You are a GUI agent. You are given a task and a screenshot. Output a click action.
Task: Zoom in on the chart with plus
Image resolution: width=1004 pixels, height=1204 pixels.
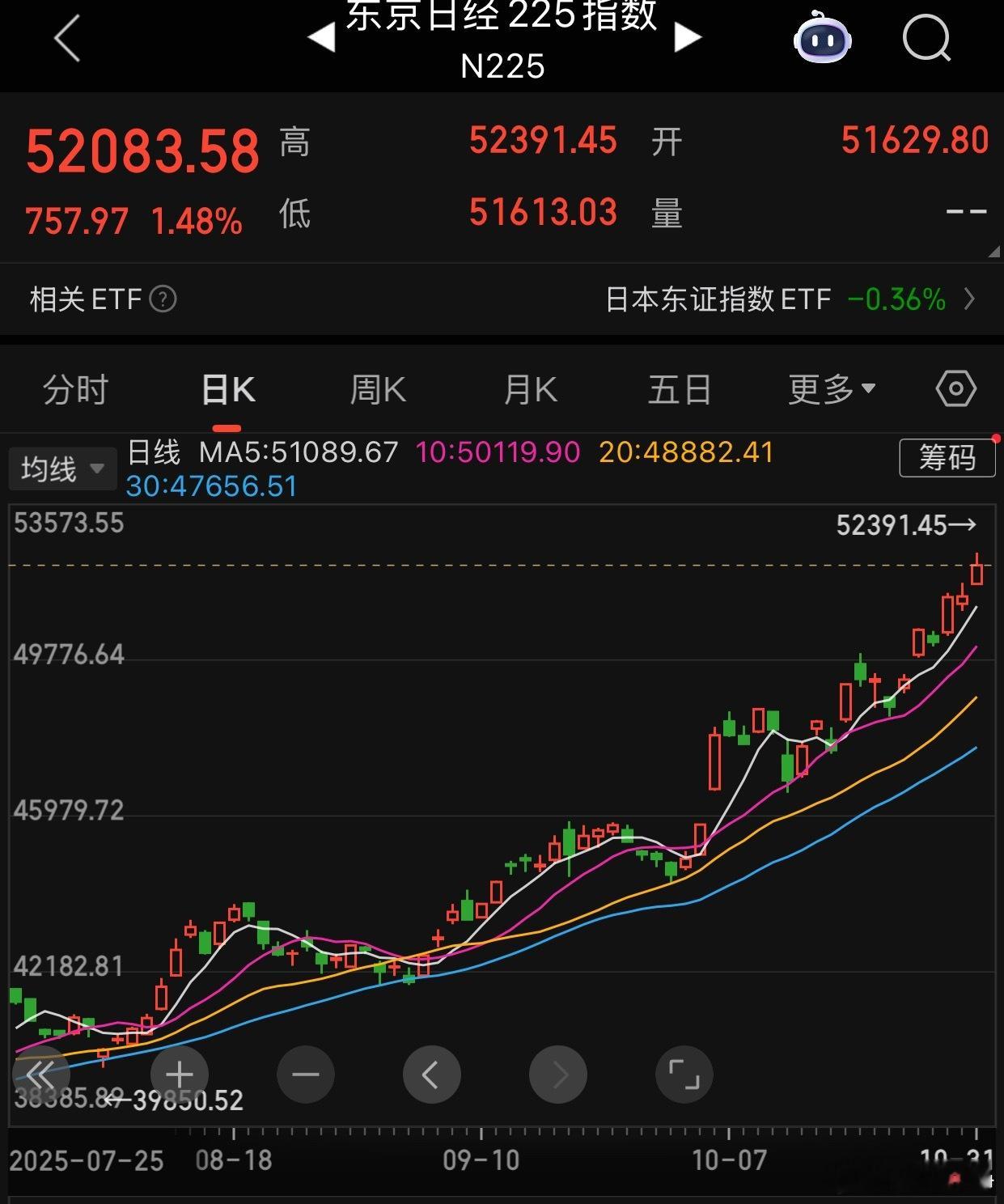point(180,1075)
